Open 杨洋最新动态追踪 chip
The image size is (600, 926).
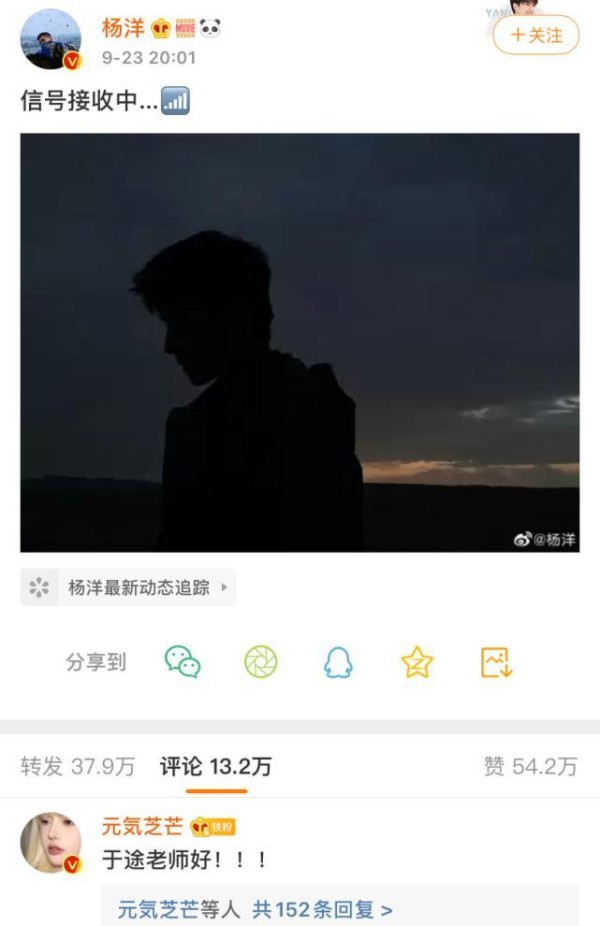coord(128,588)
